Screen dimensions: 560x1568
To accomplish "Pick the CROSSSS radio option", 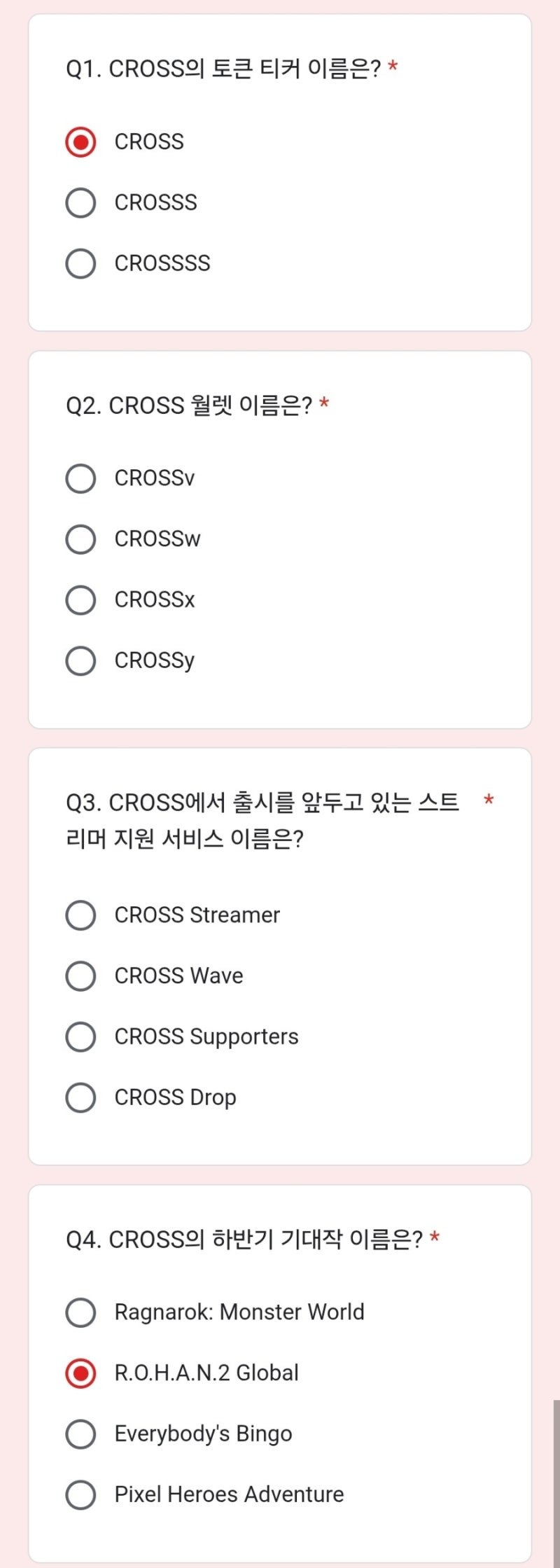I will coord(80,263).
